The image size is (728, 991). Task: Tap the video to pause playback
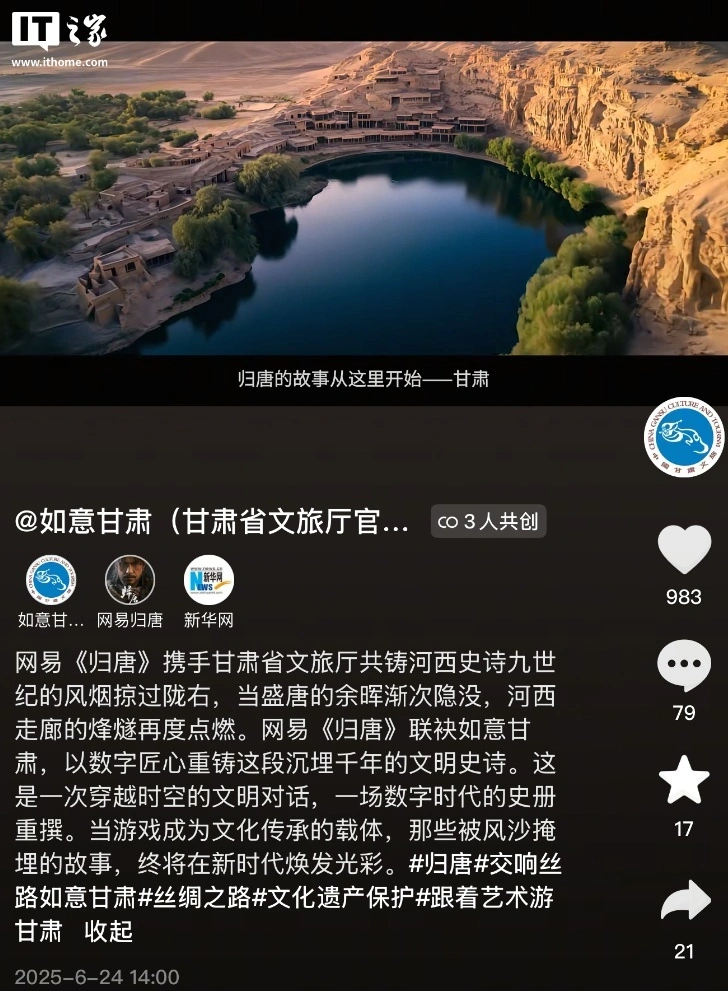coord(364,200)
